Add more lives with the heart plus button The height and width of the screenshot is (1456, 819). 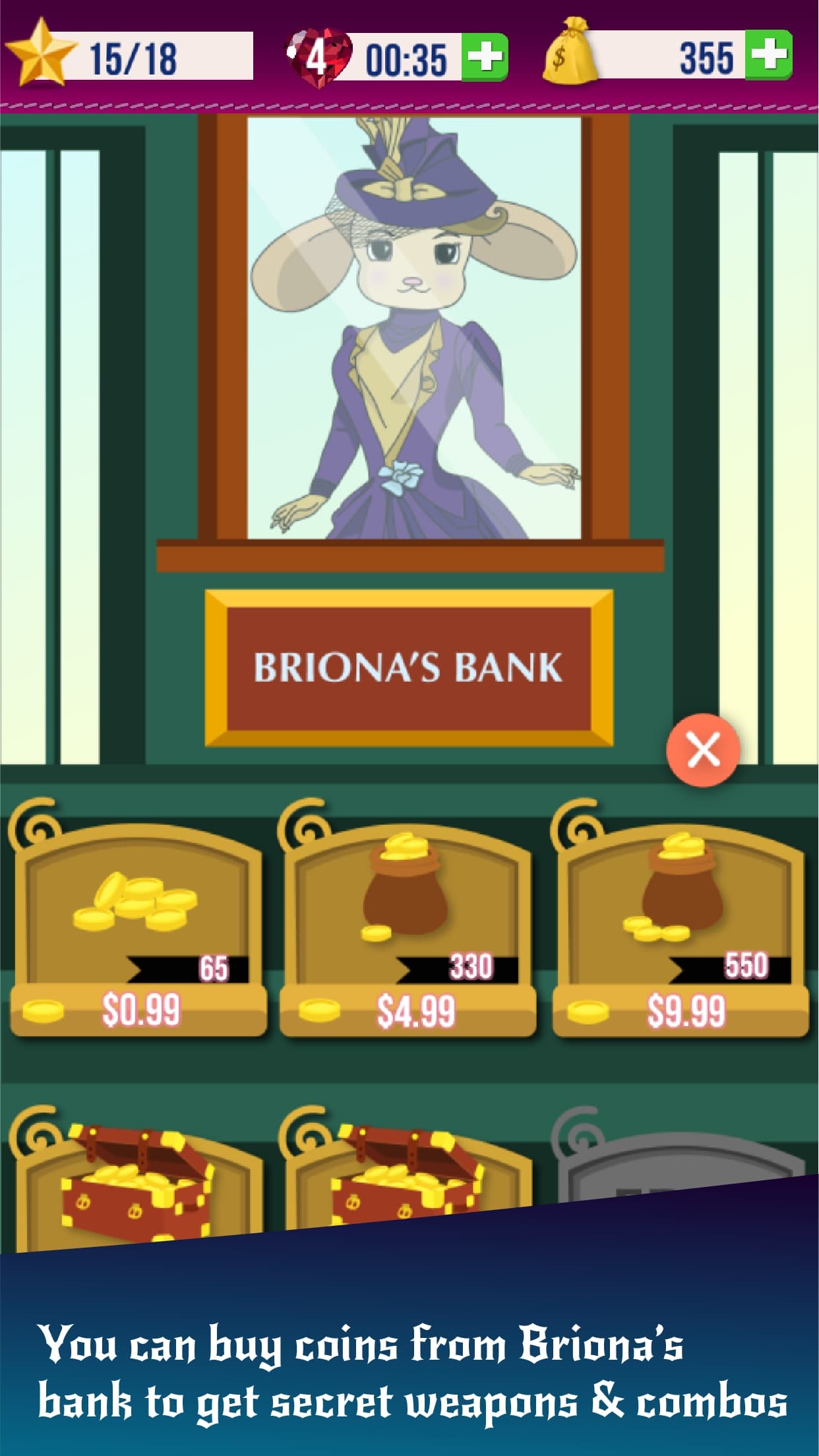coord(485,57)
